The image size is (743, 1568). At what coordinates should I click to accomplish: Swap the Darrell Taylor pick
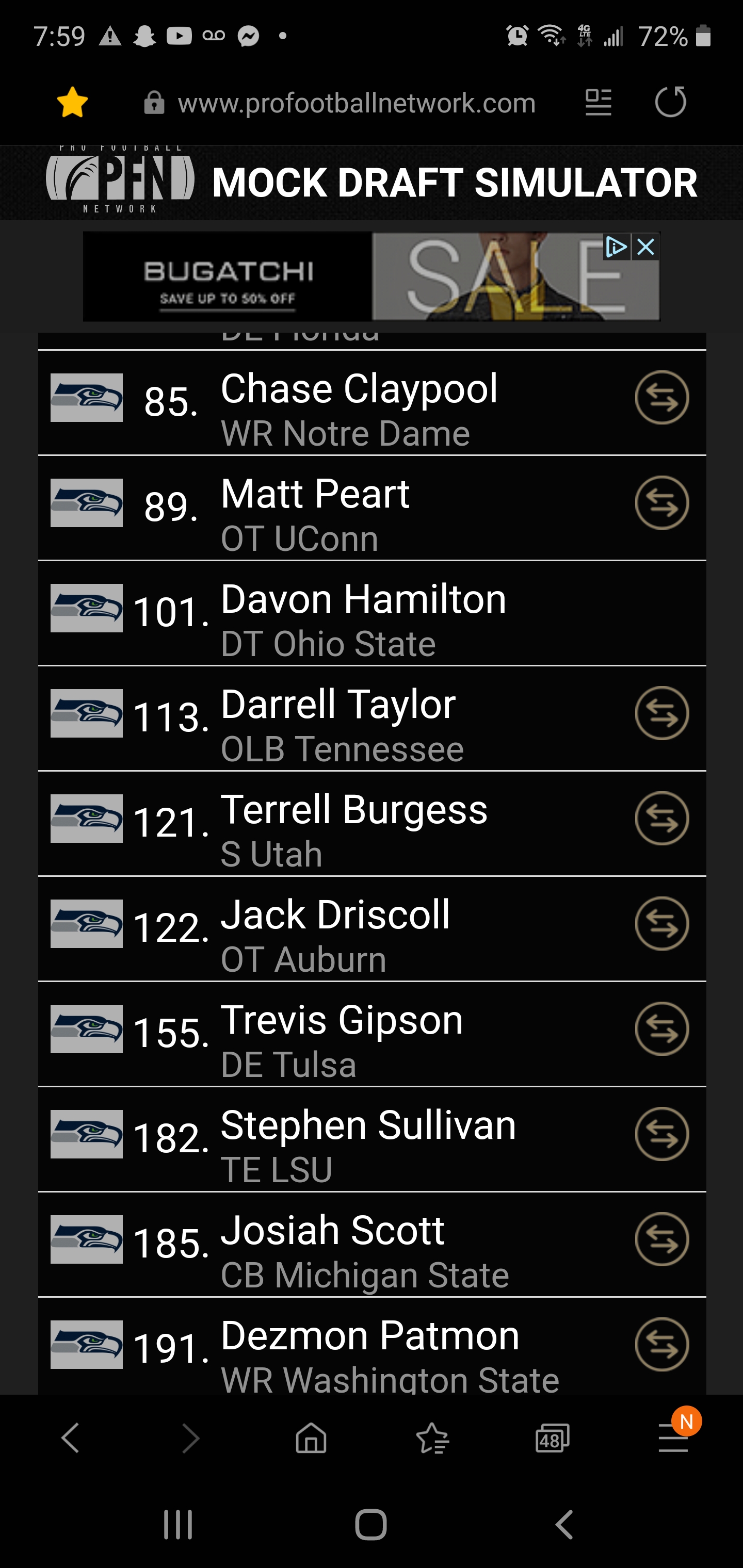coord(661,713)
